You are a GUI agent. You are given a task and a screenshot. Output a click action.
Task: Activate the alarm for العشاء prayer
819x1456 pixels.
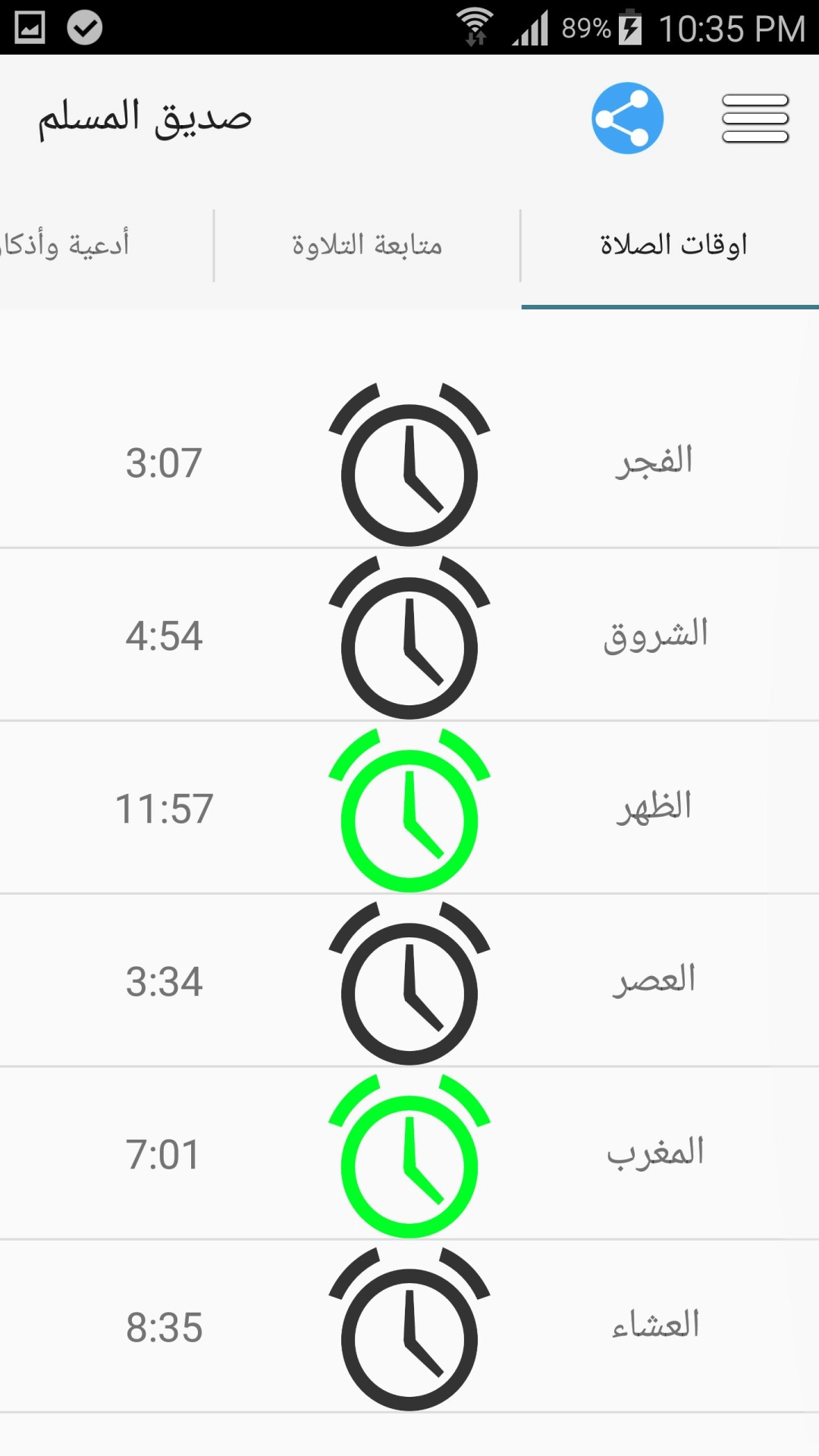(409, 1329)
